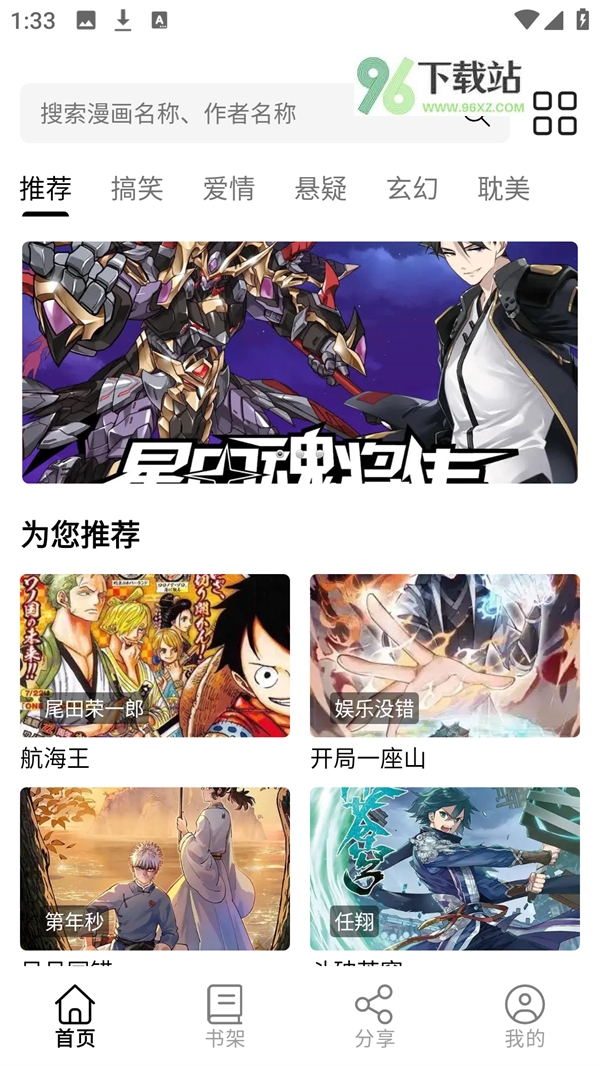Open the 我的 profile tab
This screenshot has width=600, height=1066.
525,1016
